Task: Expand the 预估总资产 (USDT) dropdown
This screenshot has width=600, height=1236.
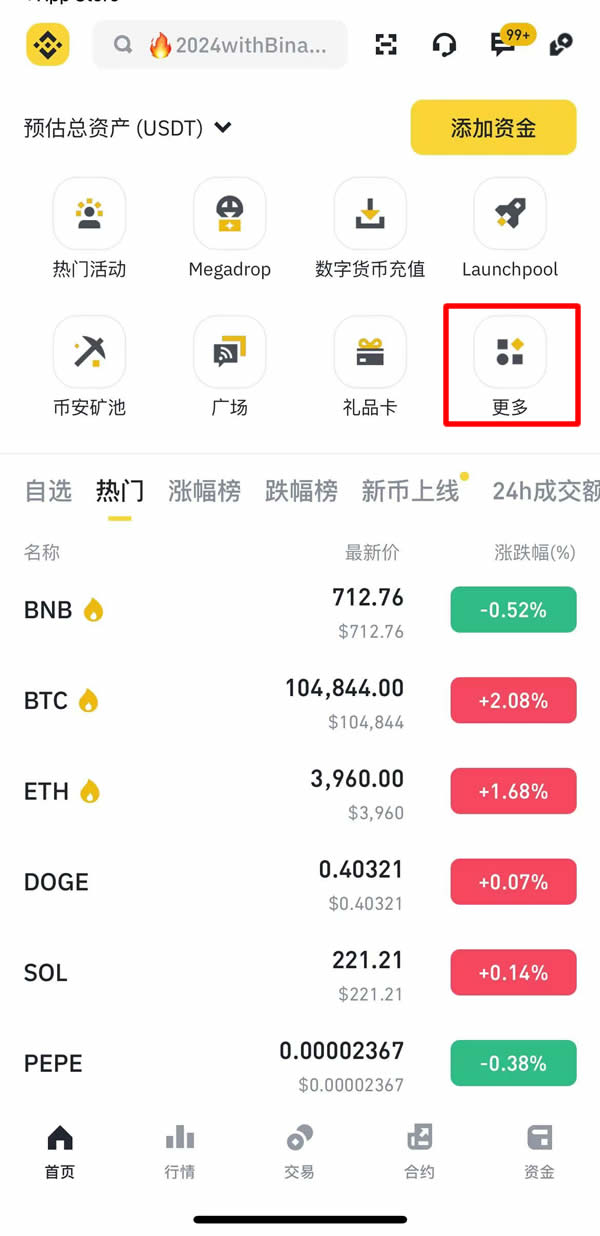Action: pyautogui.click(x=222, y=128)
